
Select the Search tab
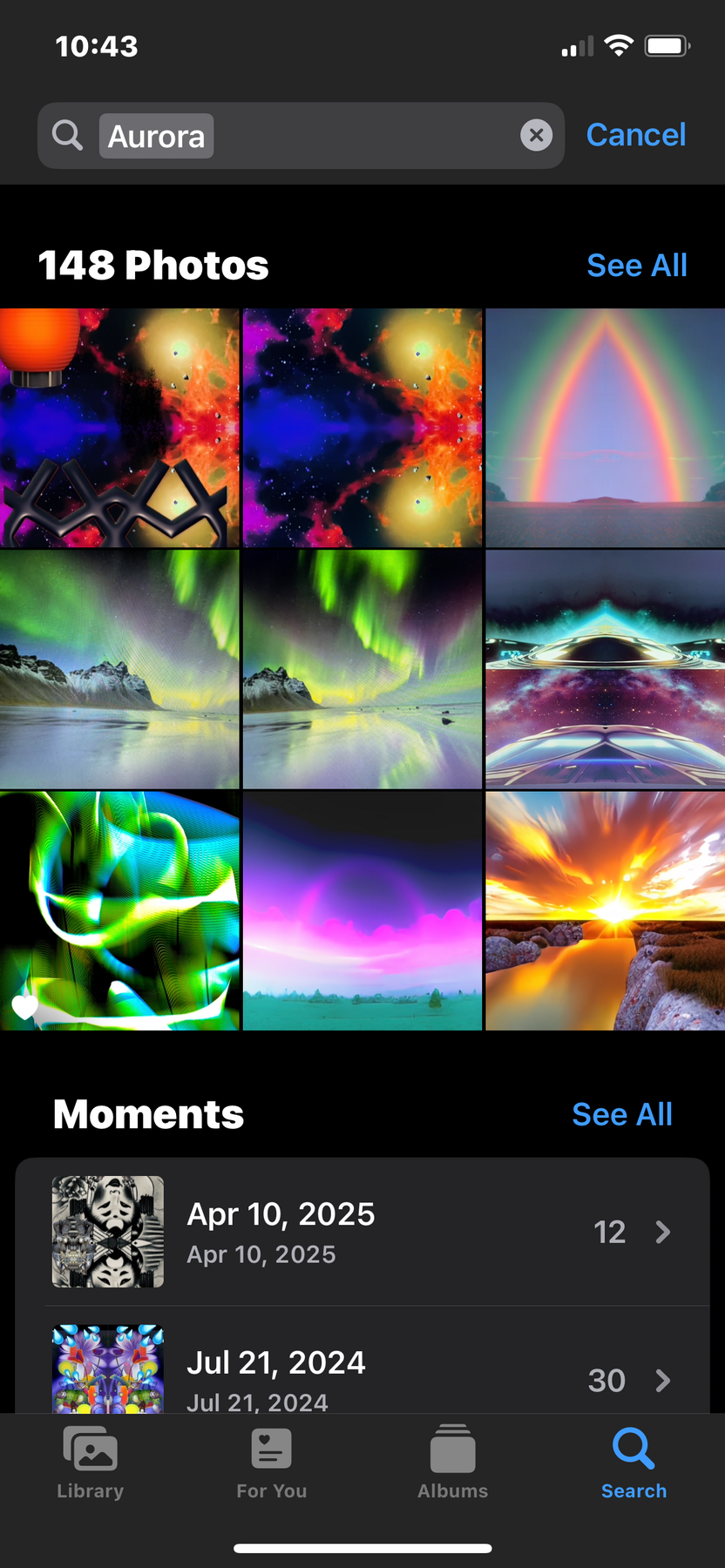click(x=634, y=1463)
